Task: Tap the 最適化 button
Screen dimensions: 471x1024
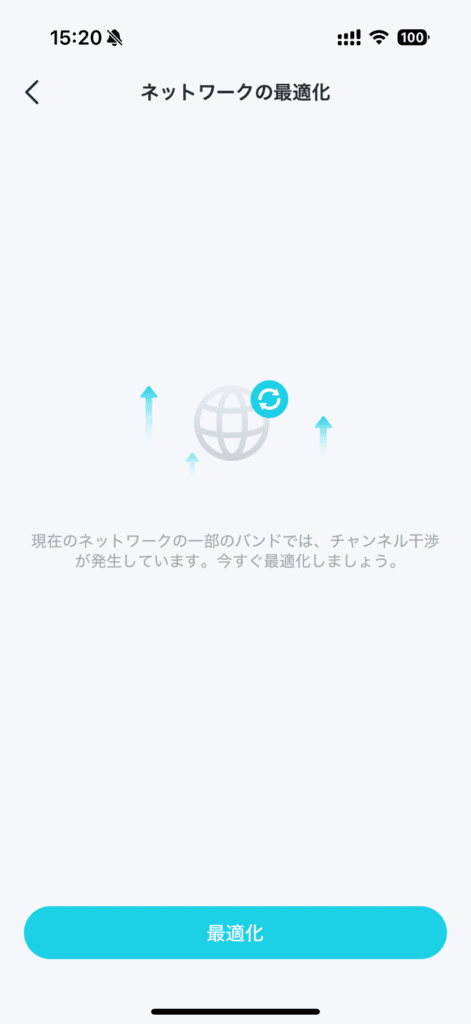Action: click(x=235, y=933)
